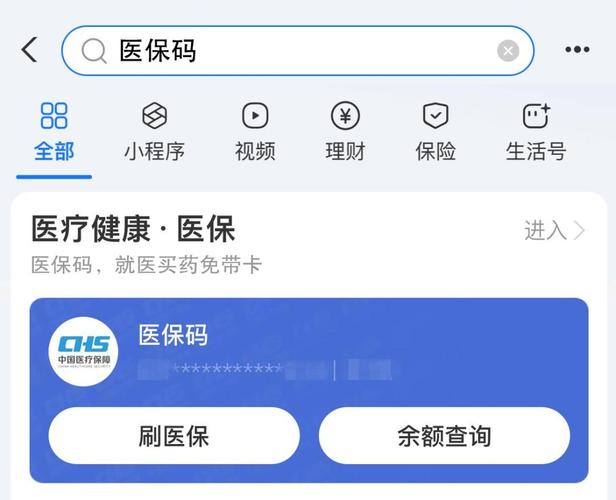
Task: Tap 进入 to enter 医疗健康·医保
Action: [554, 231]
